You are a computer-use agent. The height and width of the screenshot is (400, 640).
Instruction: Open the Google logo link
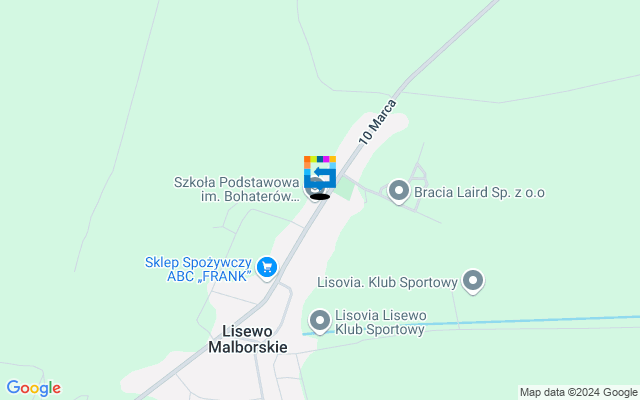tap(33, 388)
